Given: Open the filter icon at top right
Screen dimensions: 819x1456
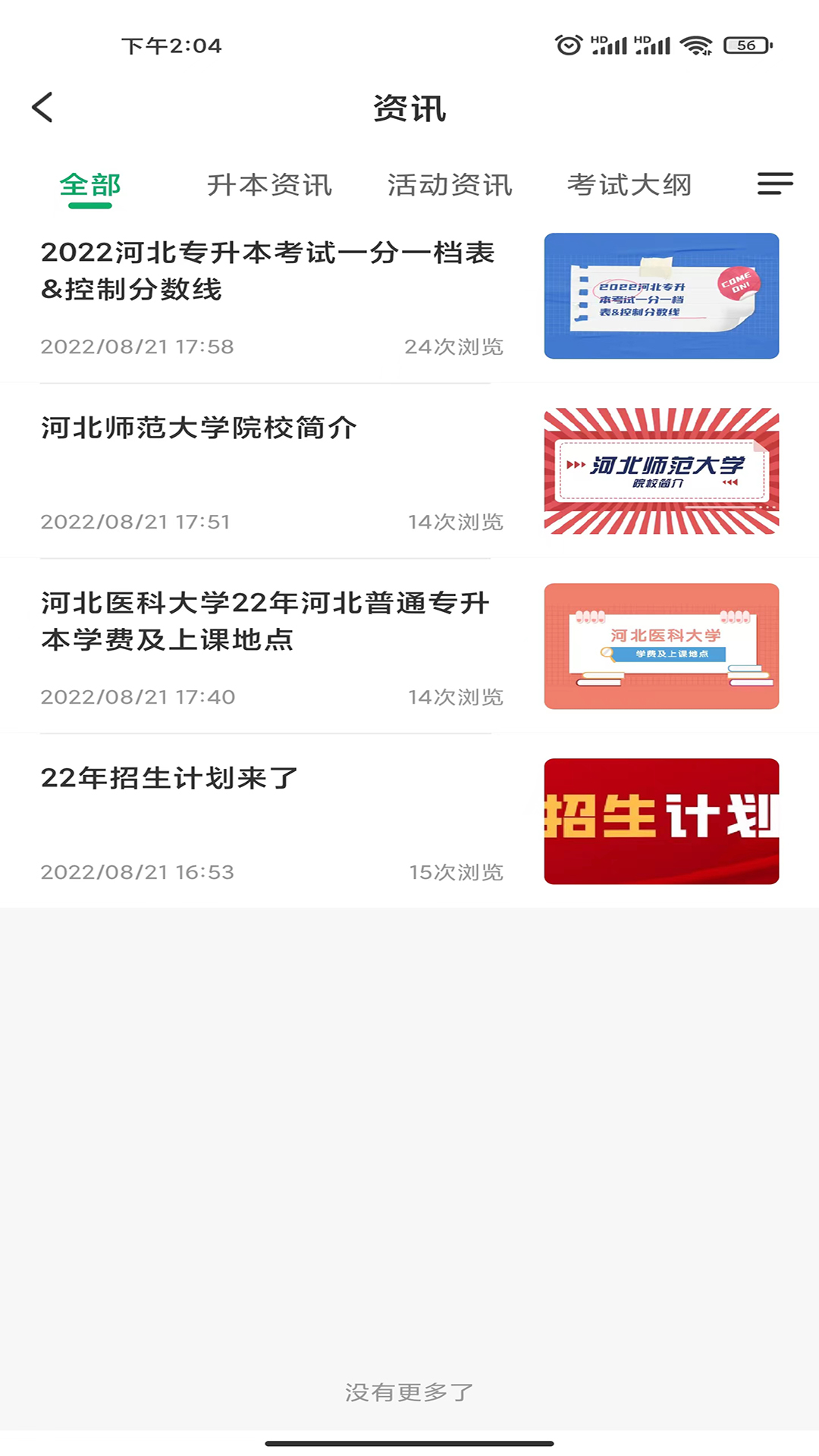Looking at the screenshot, I should tap(774, 184).
